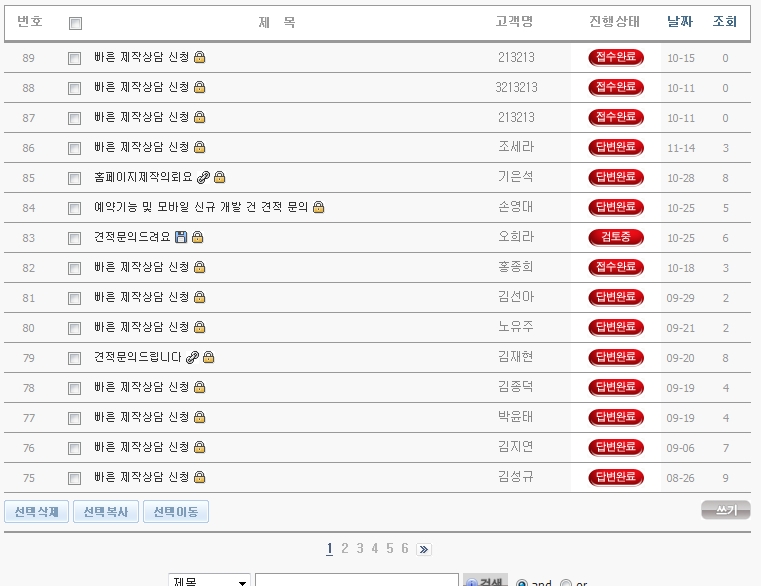Go to page 6
Image resolution: width=761 pixels, height=586 pixels.
click(x=405, y=548)
